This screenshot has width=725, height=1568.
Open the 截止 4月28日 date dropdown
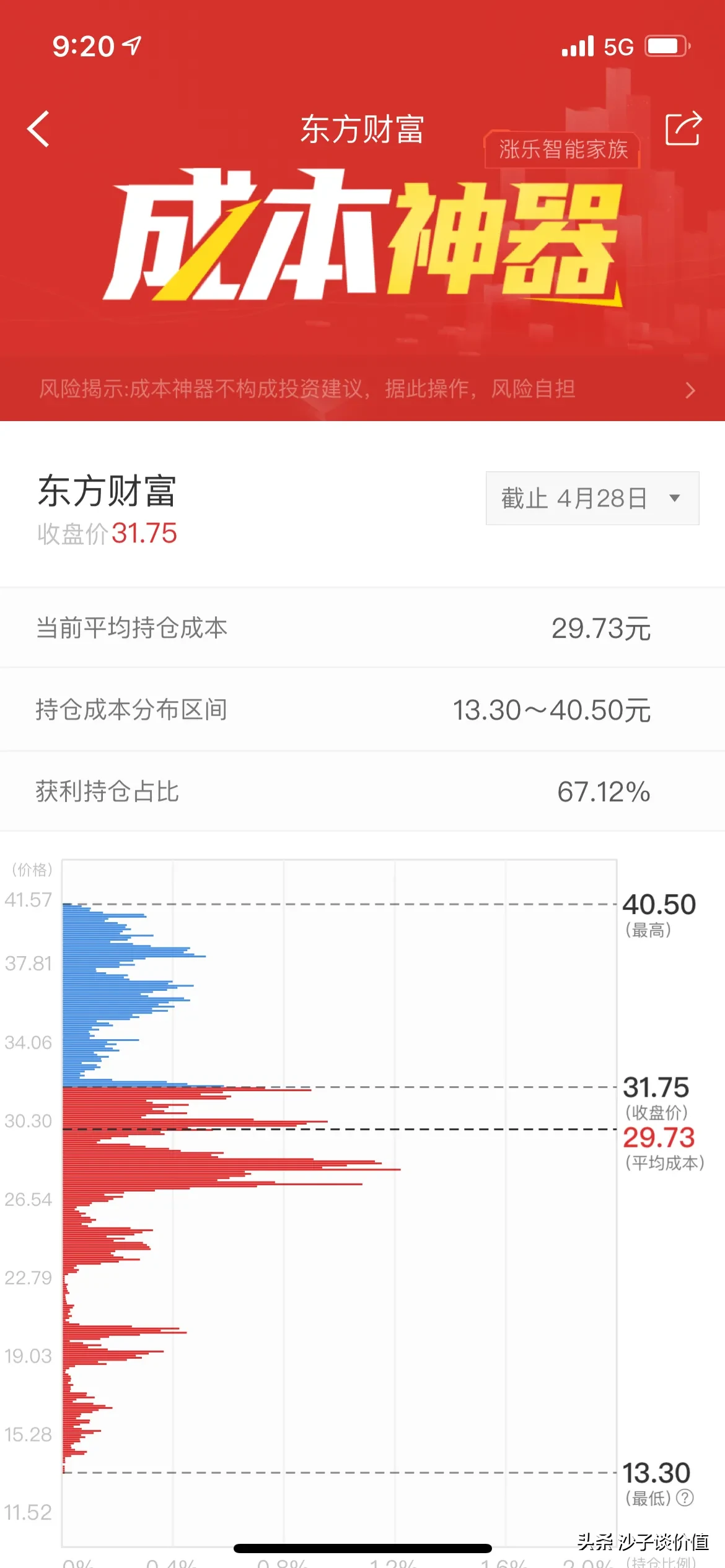[592, 499]
